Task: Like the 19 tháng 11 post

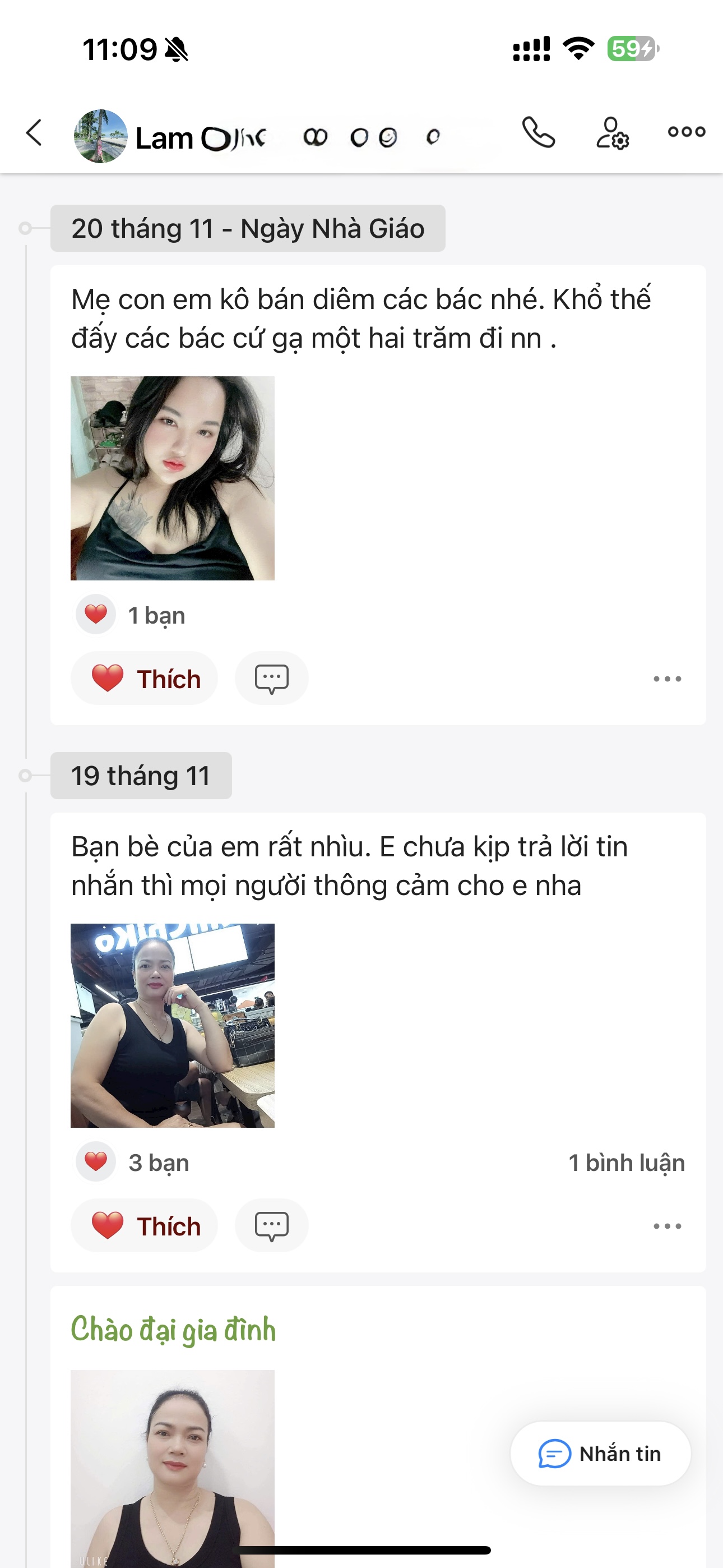Action: 145,1226
